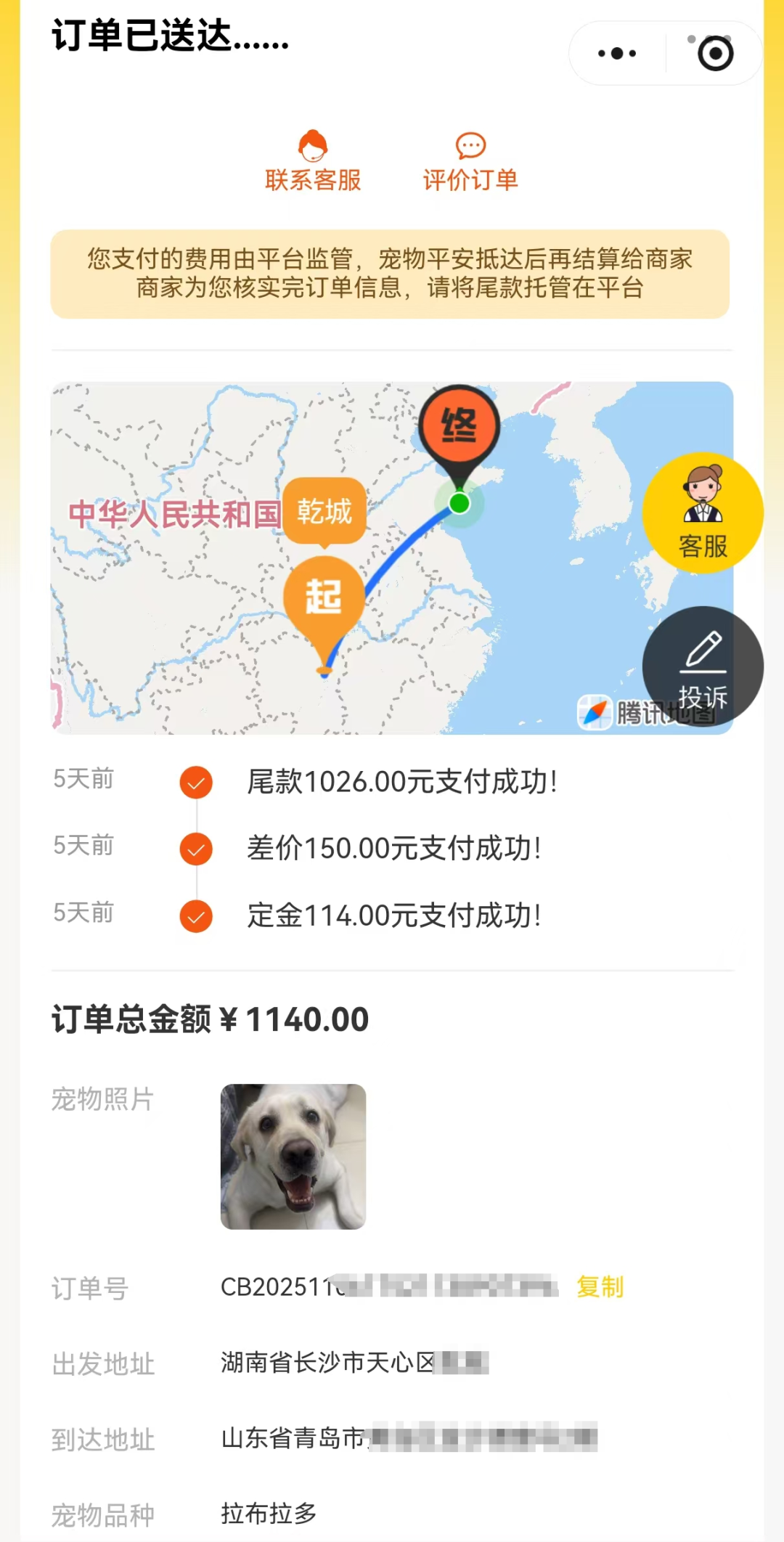This screenshot has width=784, height=1542.
Task: Toggle the 差价150.00元 payment checkmark
Action: [195, 848]
